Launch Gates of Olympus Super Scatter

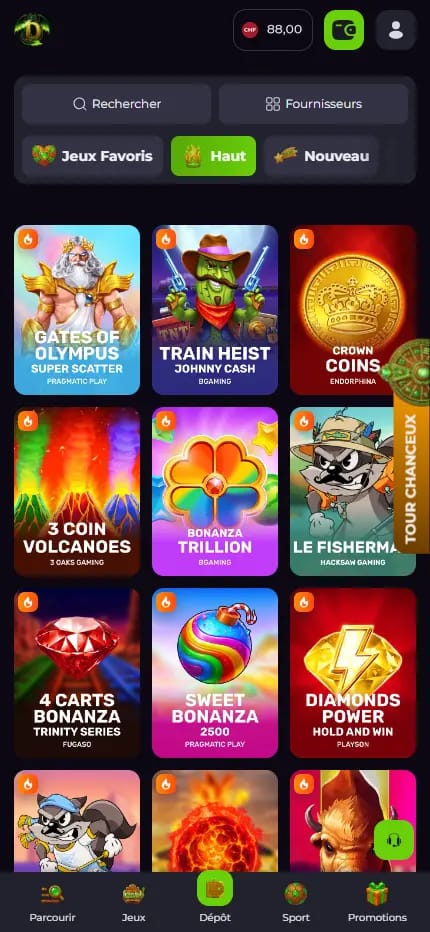point(77,310)
